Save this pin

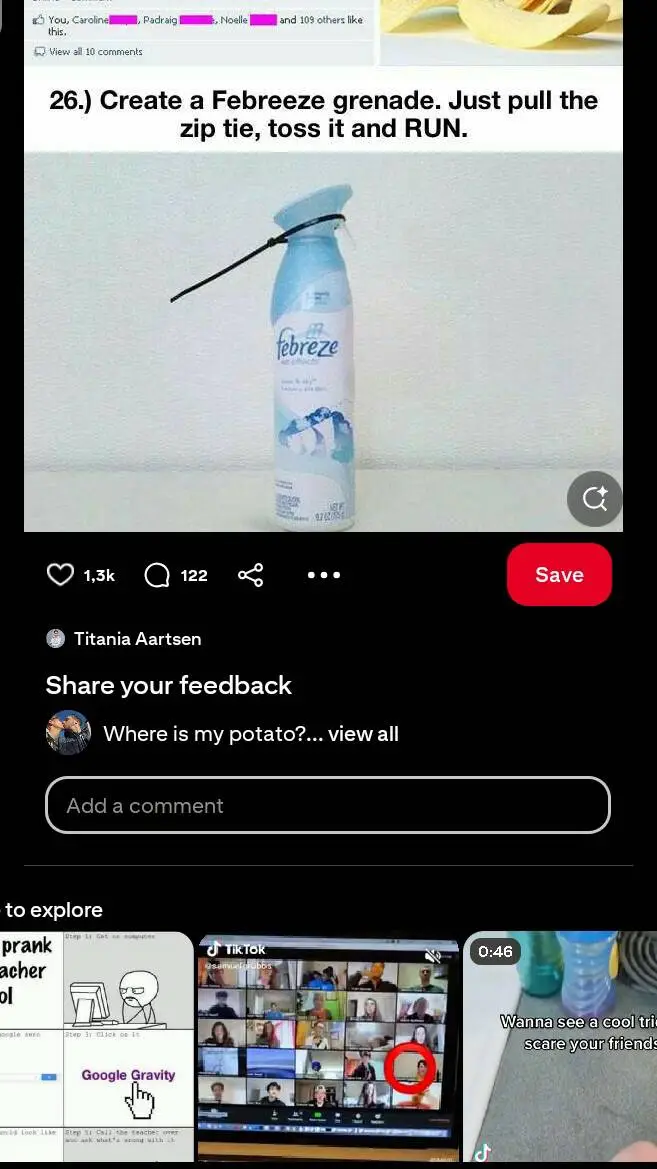point(558,575)
